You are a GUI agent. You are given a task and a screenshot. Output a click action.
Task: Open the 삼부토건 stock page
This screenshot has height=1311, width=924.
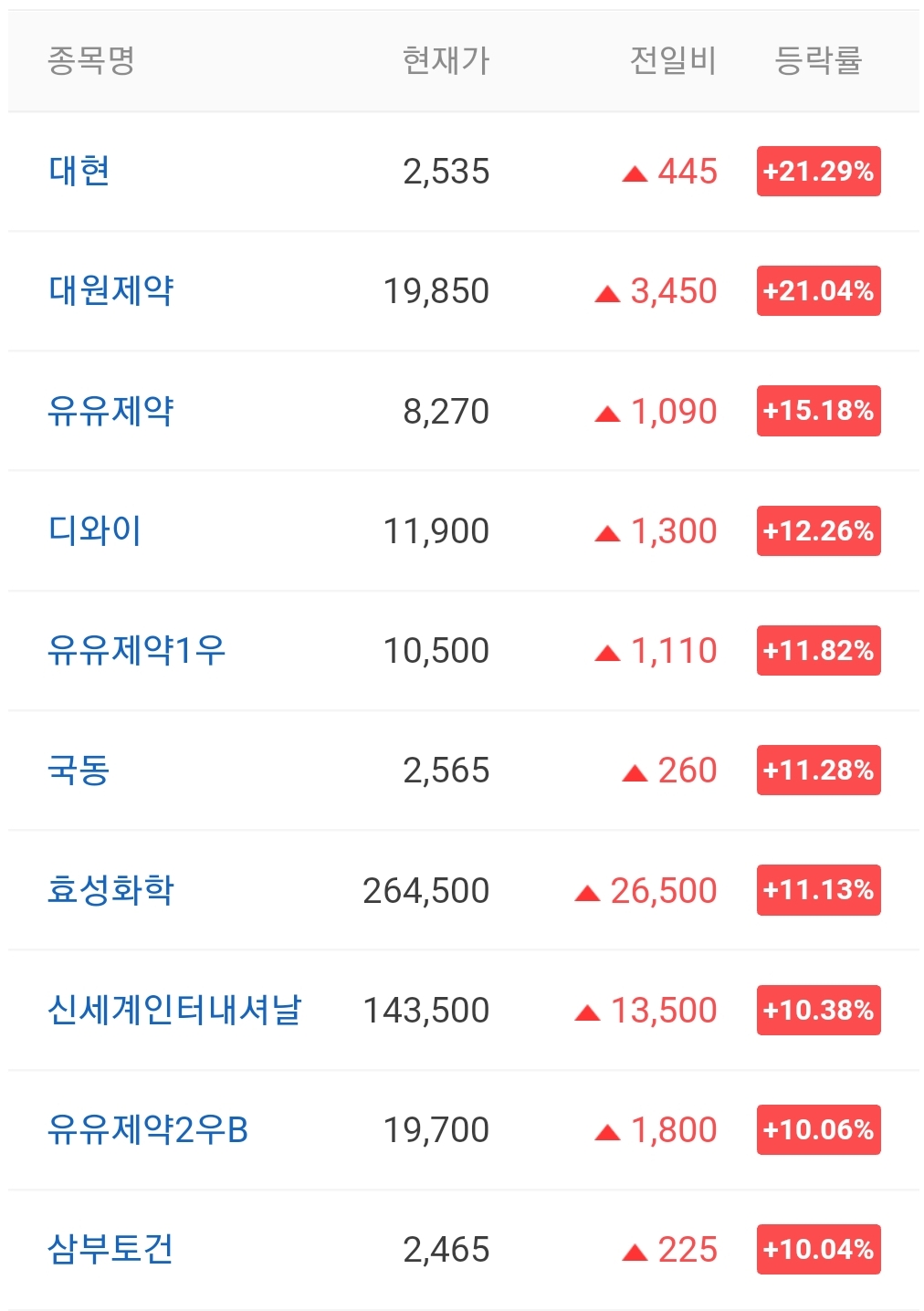110,1250
